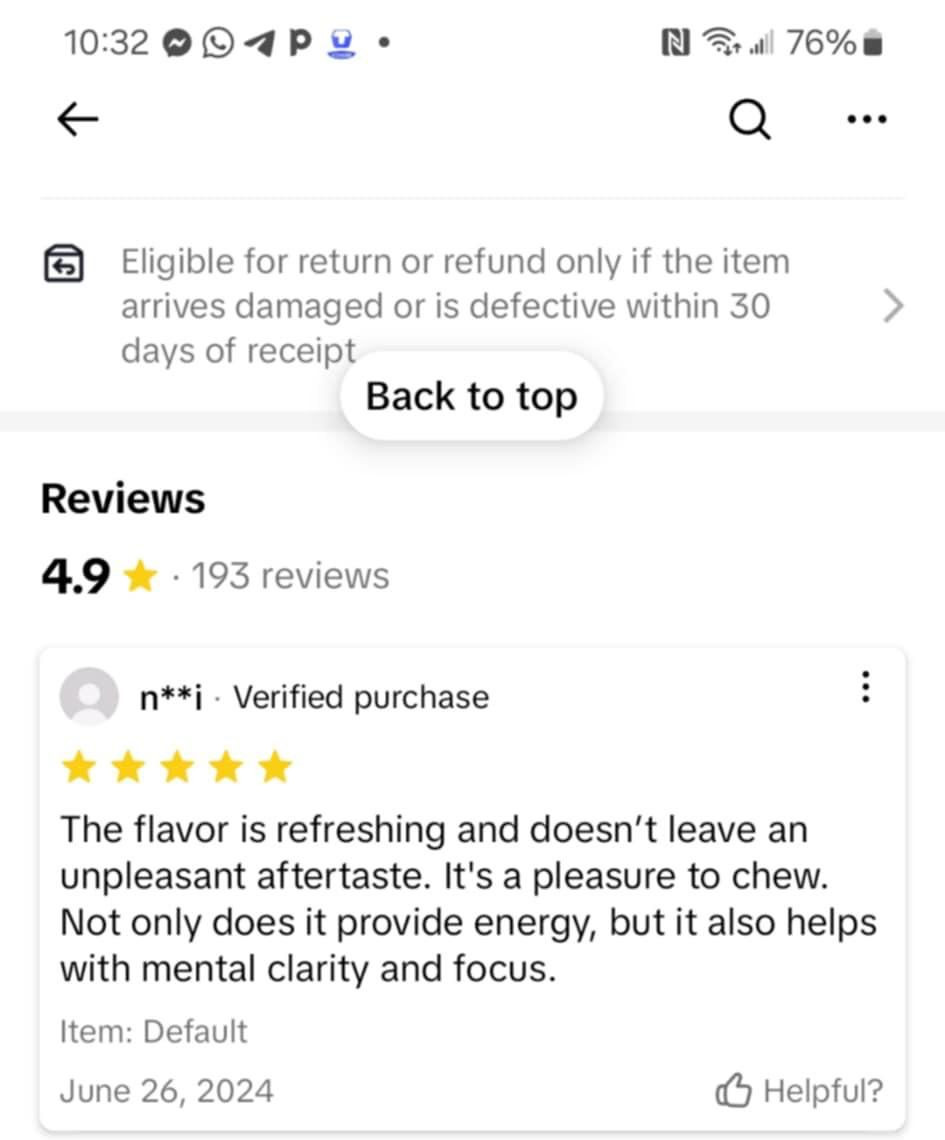The width and height of the screenshot is (945, 1140).
Task: Mark n**i's review as Helpful
Action: [799, 1091]
